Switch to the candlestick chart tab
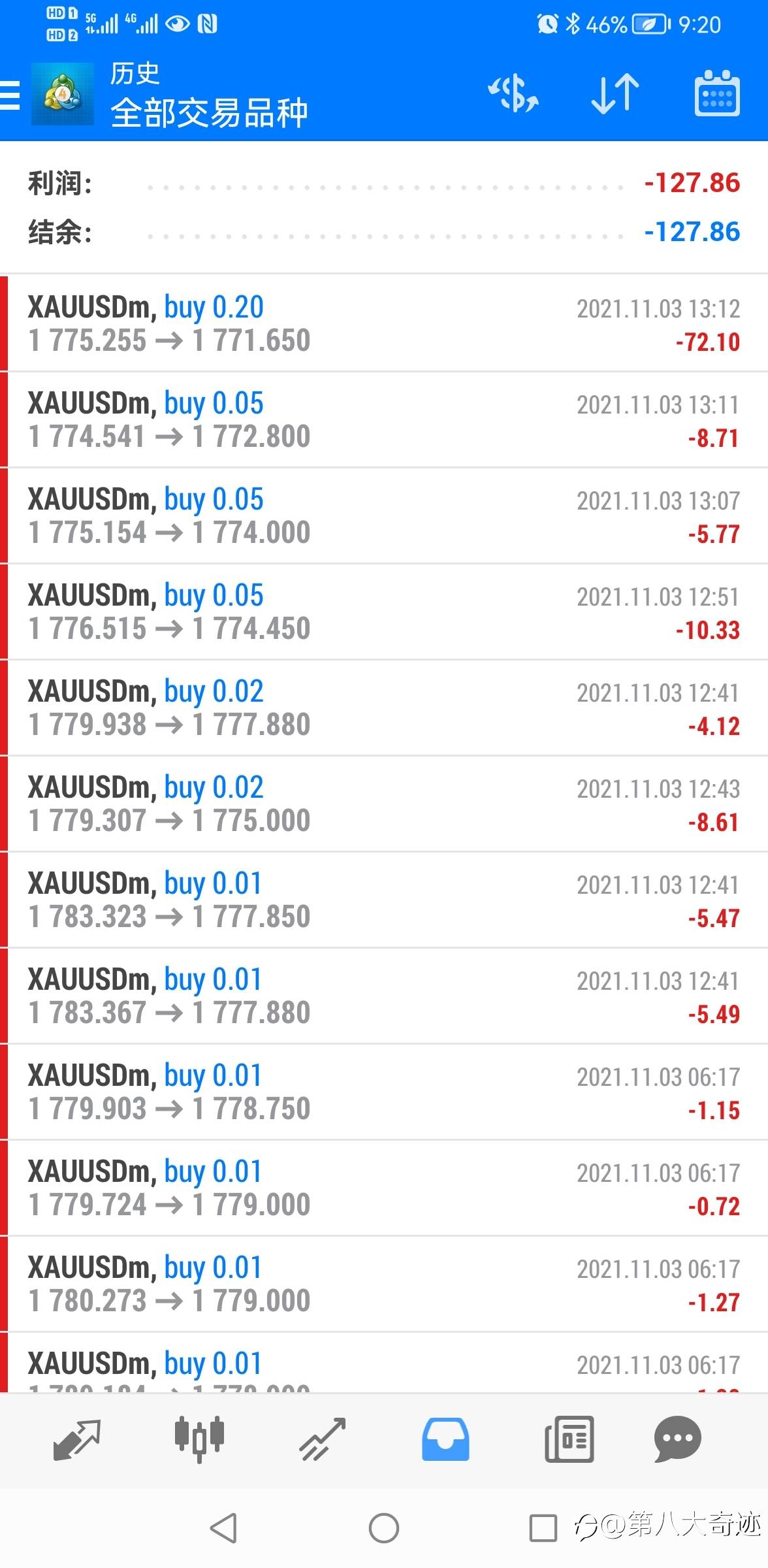768x1568 pixels. pyautogui.click(x=199, y=1440)
